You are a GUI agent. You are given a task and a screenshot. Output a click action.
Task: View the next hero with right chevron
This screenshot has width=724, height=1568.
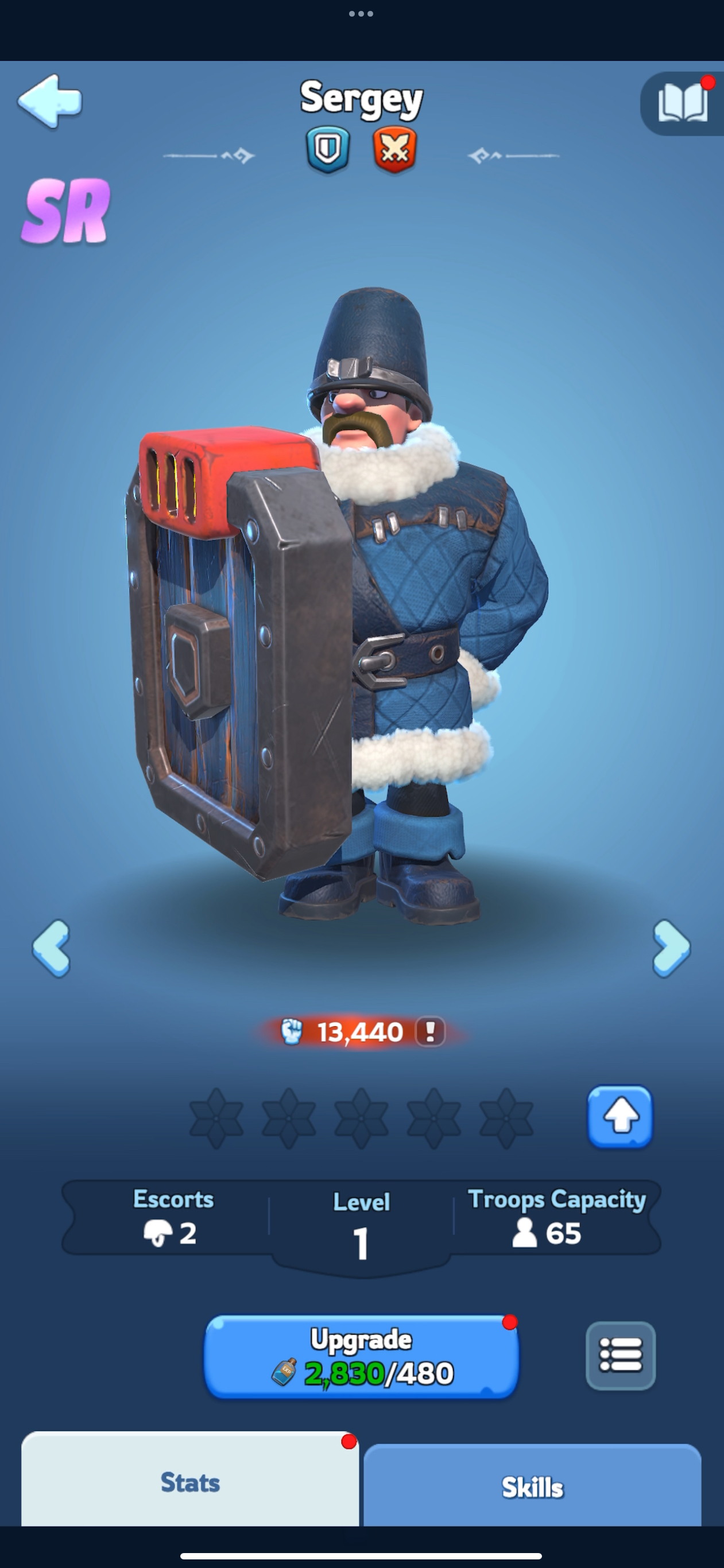672,948
